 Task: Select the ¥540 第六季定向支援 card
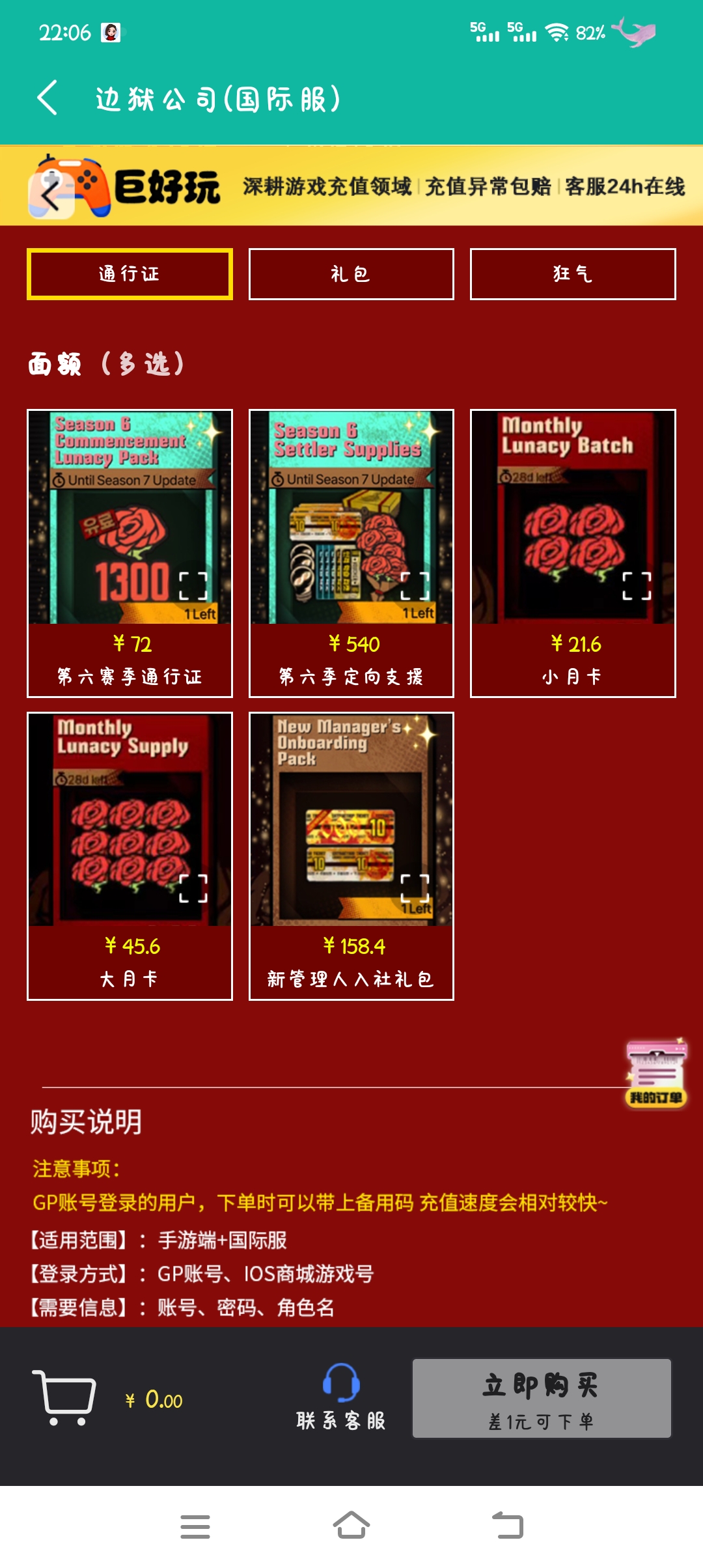pos(351,659)
